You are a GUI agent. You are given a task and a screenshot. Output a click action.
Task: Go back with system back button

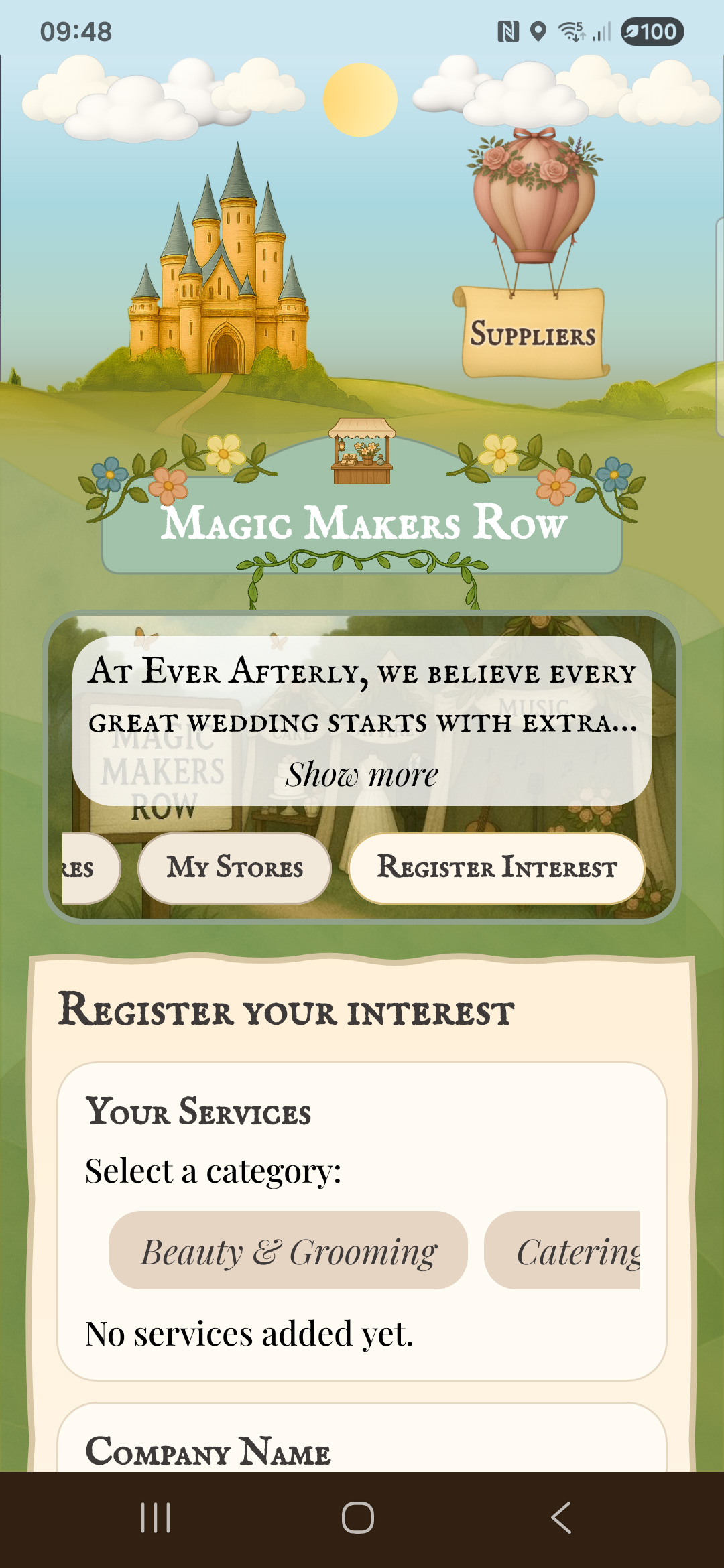click(560, 1518)
